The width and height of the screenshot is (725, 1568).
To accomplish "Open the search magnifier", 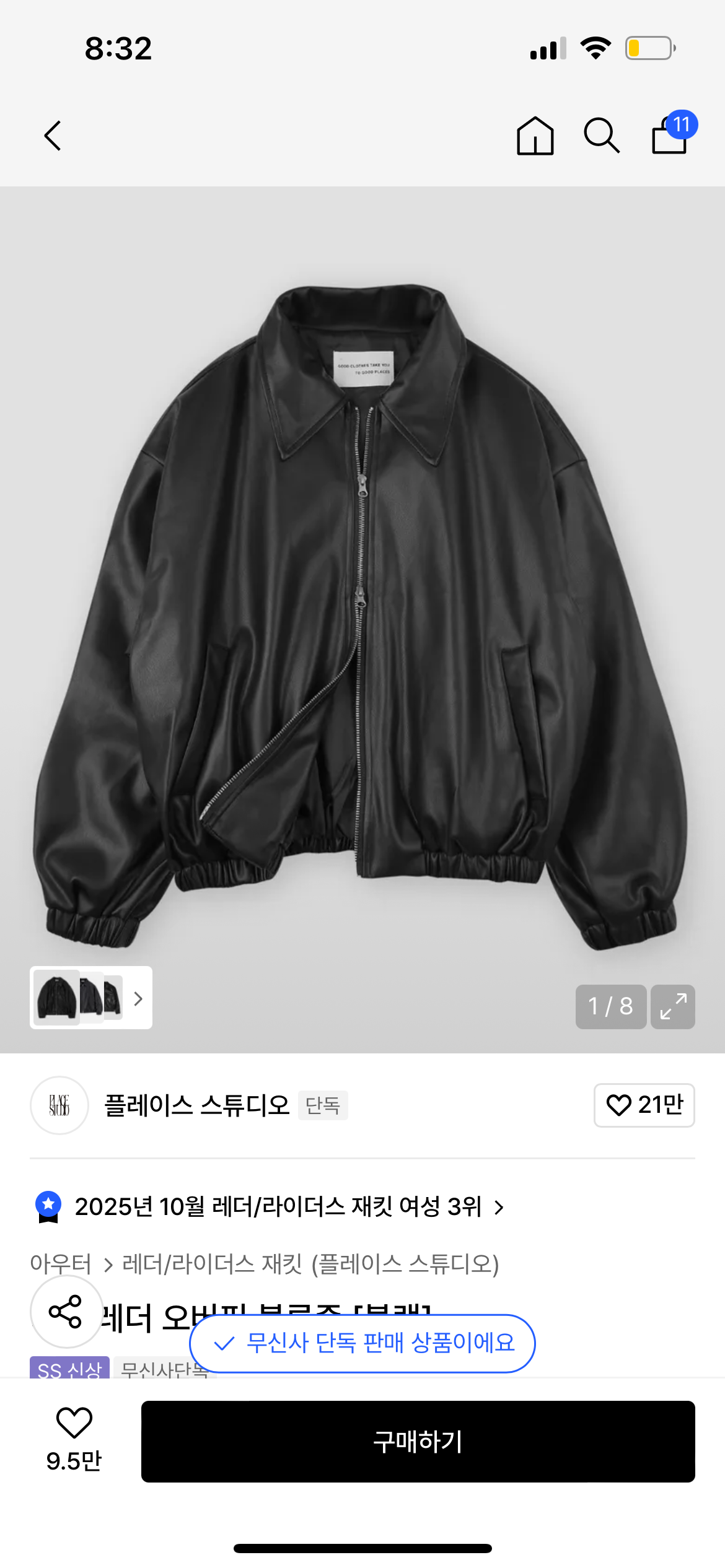I will point(601,136).
